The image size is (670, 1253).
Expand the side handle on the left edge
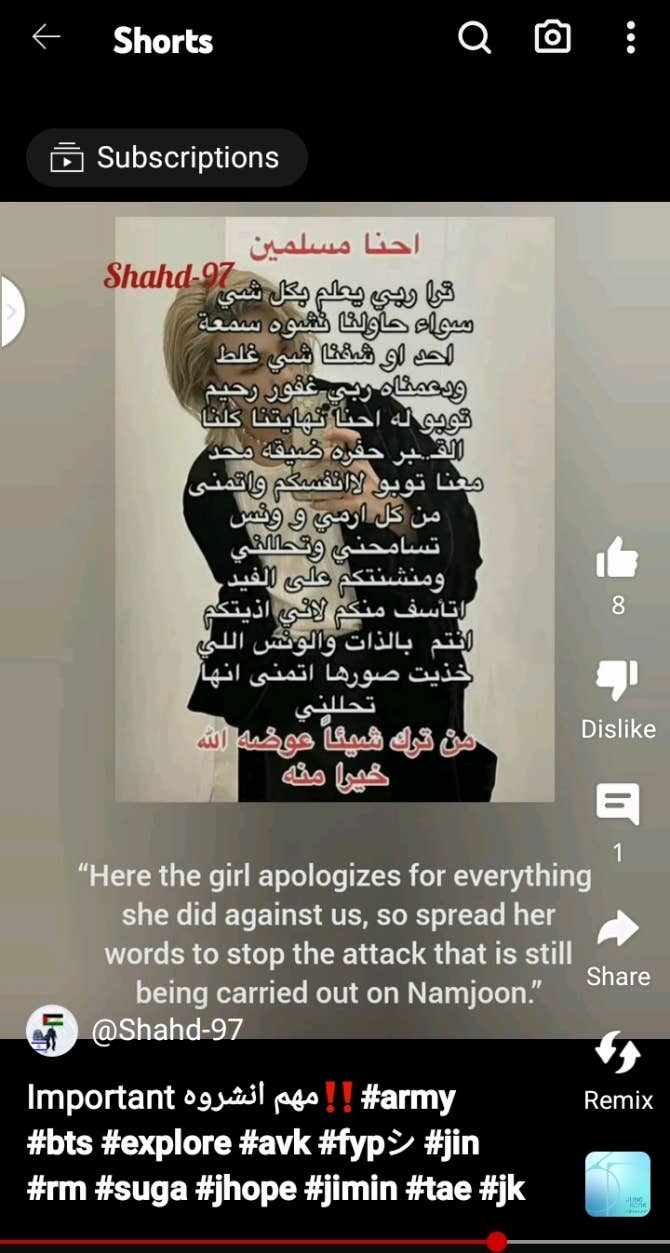pos(11,311)
